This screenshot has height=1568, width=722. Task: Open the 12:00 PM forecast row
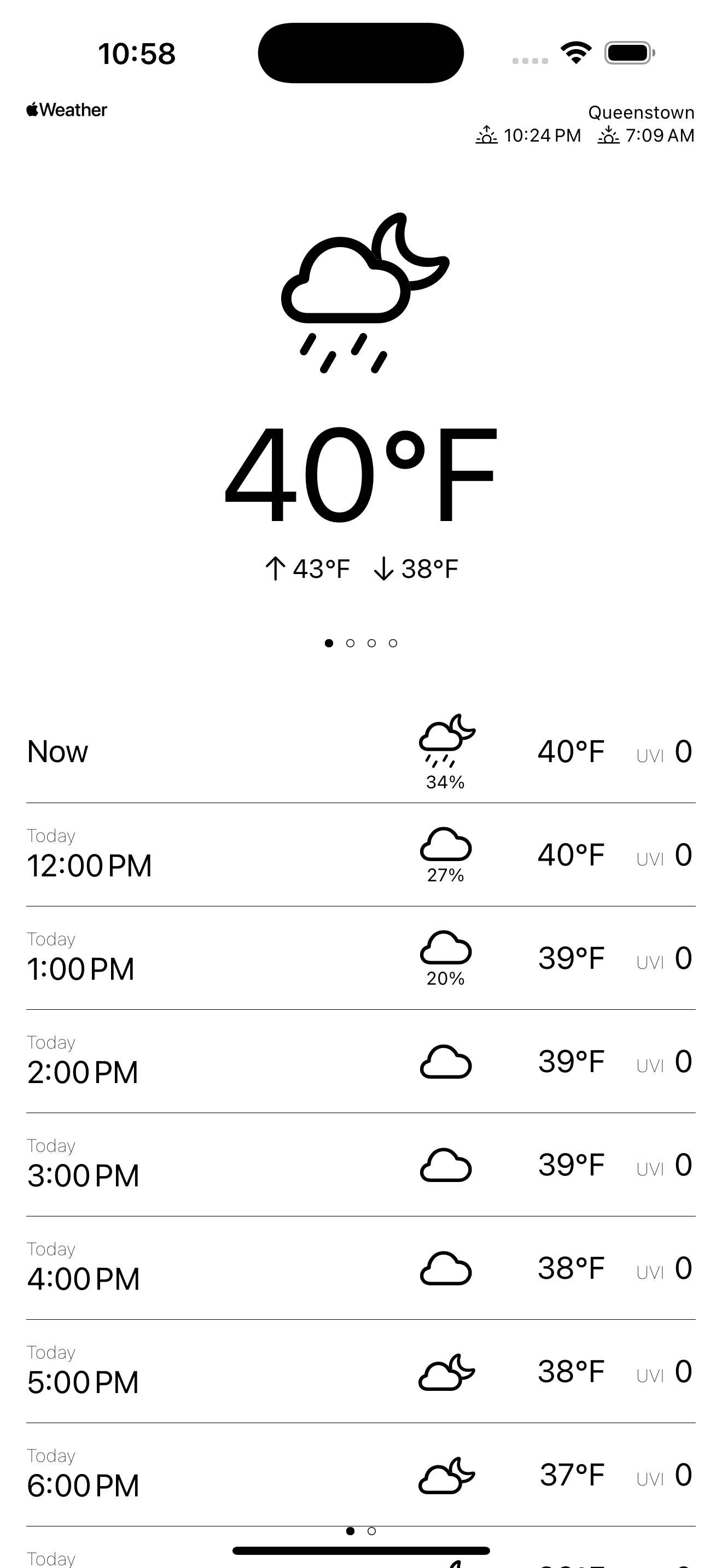[x=360, y=855]
